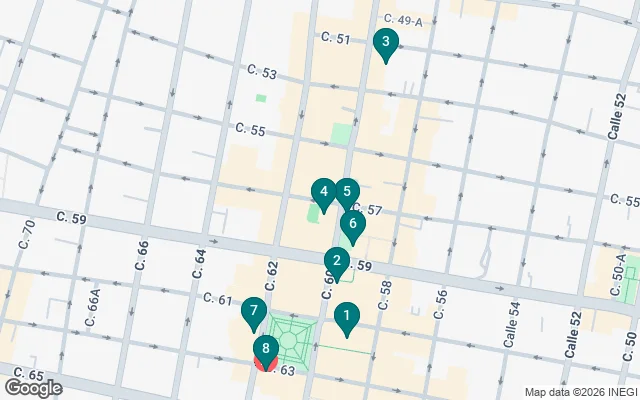Tap map marker number 8
640x400 pixels.
[266, 349]
